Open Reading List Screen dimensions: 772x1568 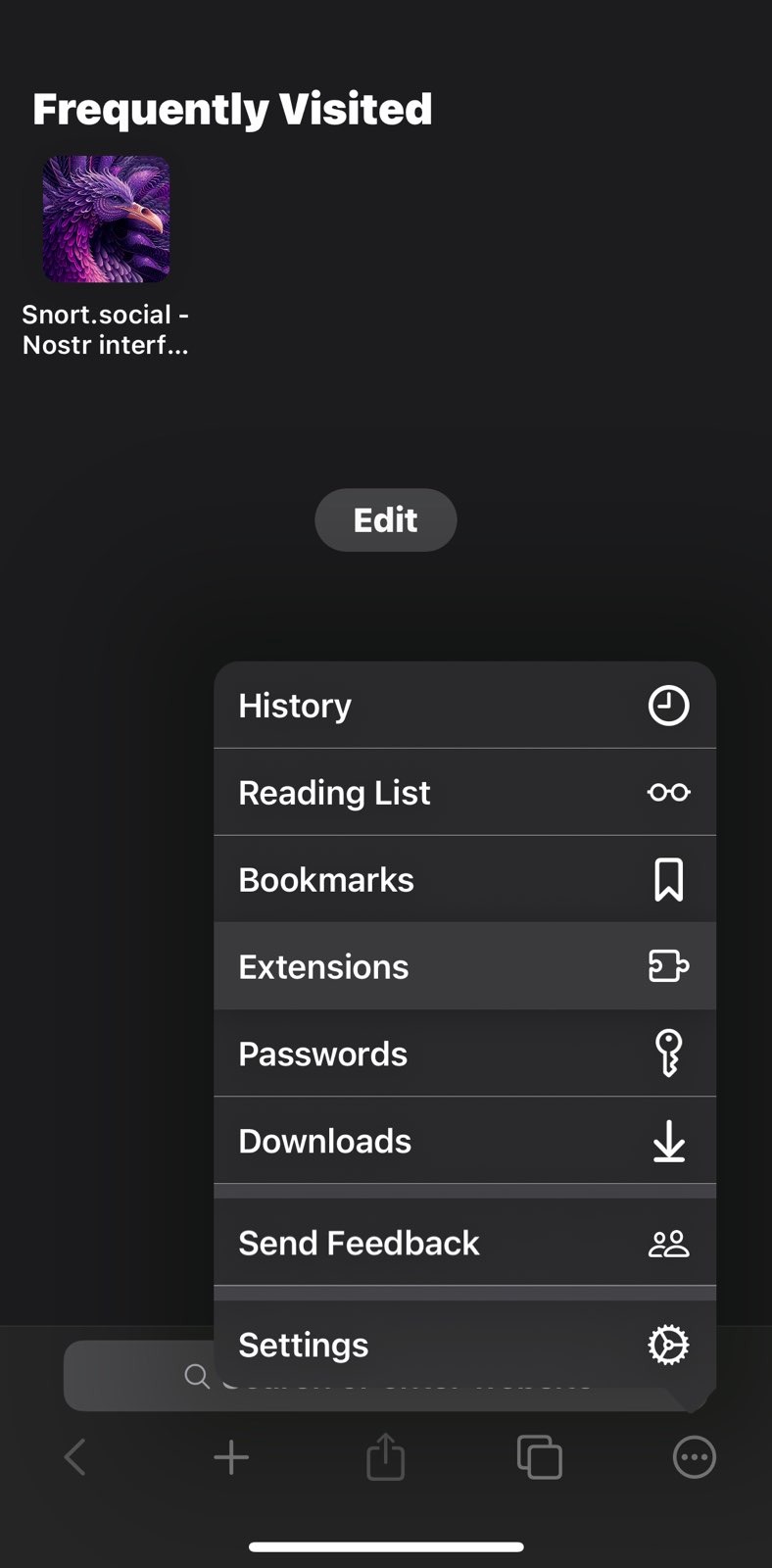464,792
